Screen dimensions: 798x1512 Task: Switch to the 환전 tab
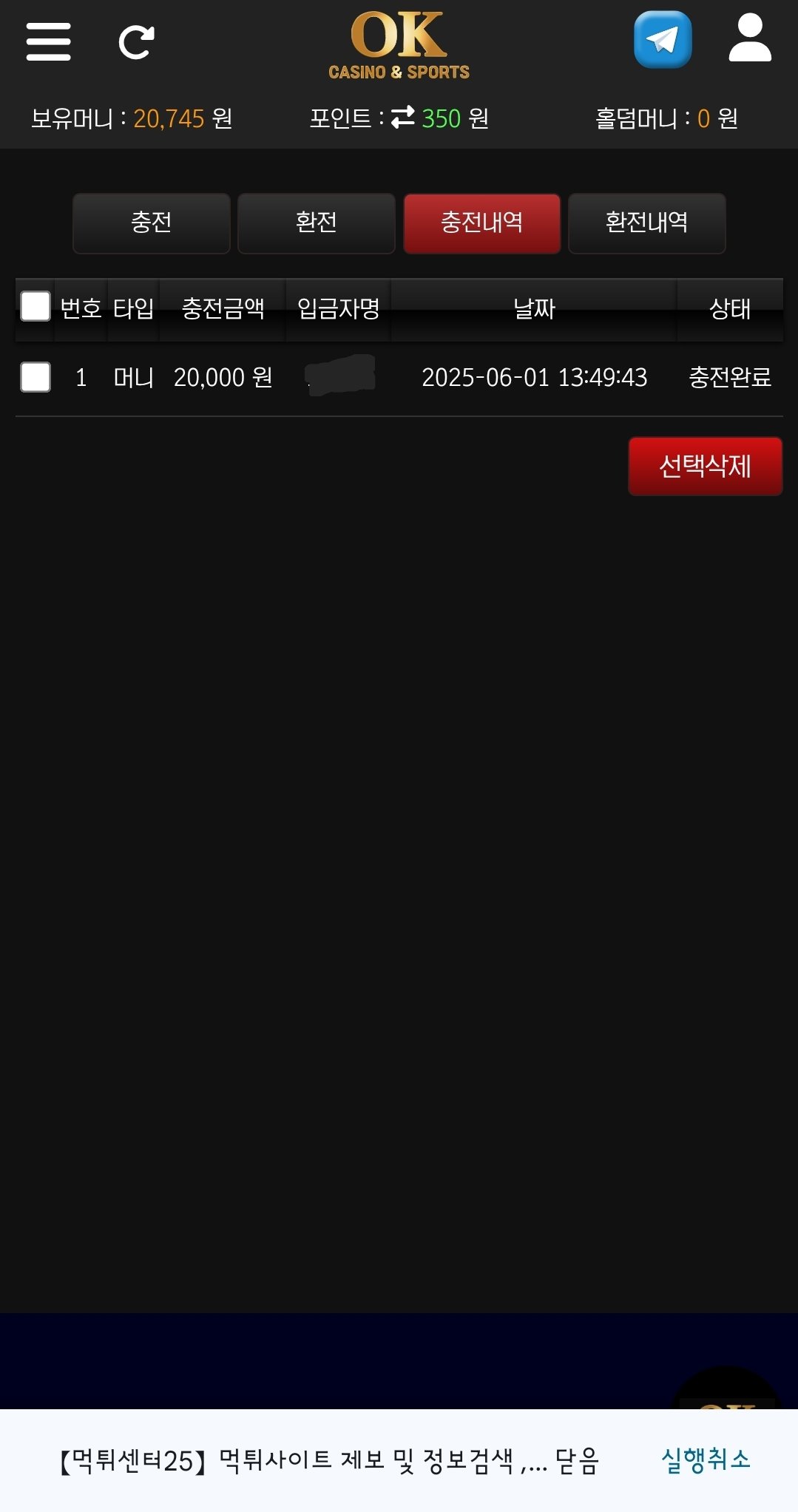pyautogui.click(x=317, y=223)
